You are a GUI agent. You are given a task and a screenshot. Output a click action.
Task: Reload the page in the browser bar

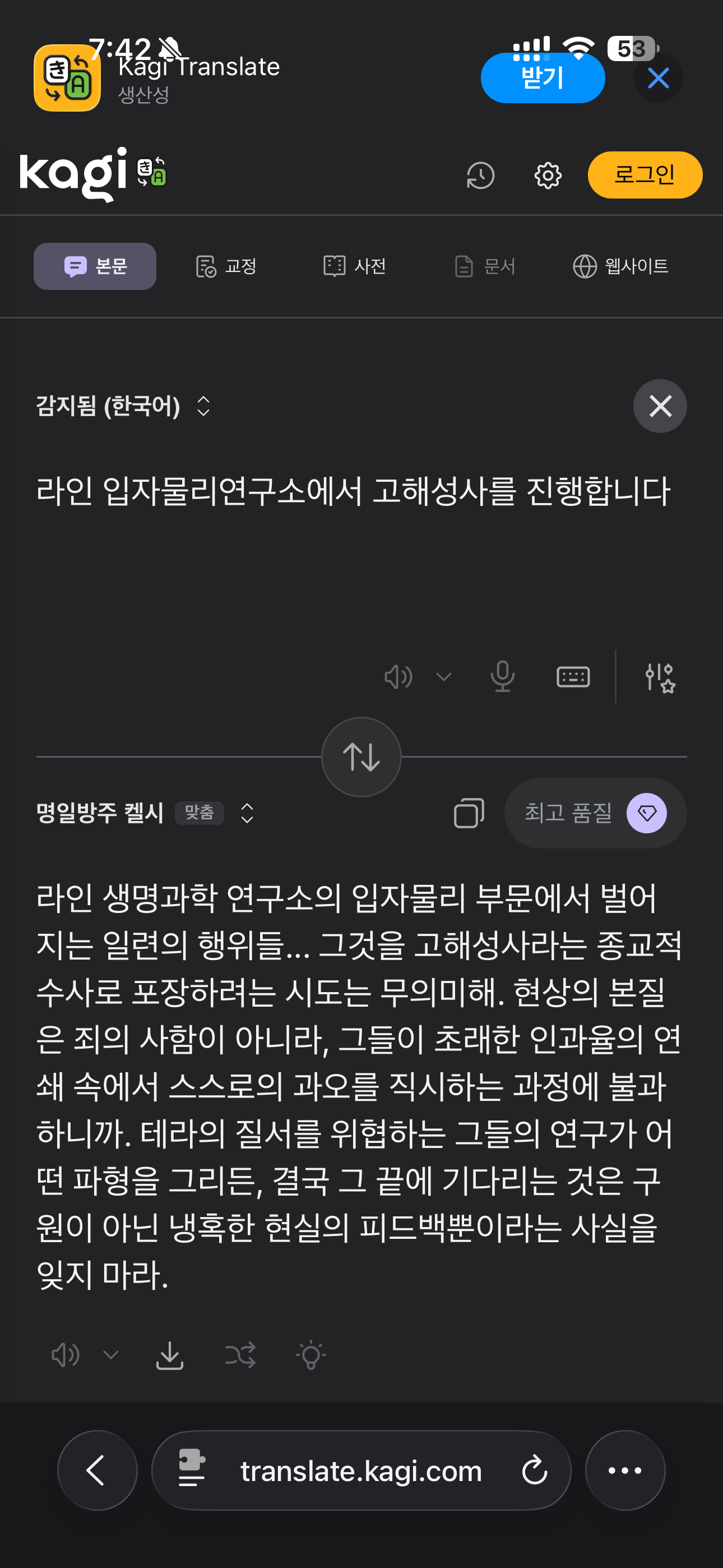[534, 1470]
